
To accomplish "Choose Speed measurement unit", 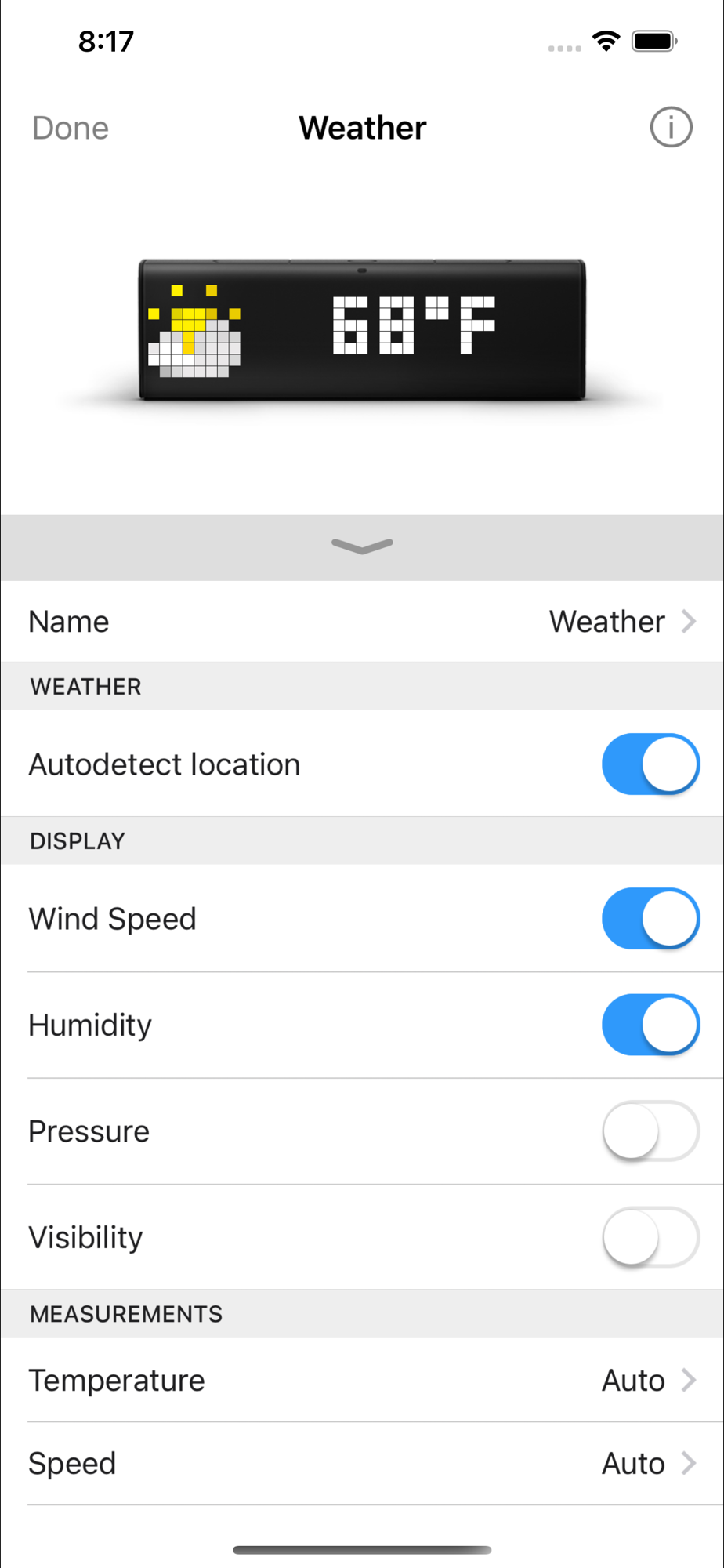I will click(x=362, y=1463).
